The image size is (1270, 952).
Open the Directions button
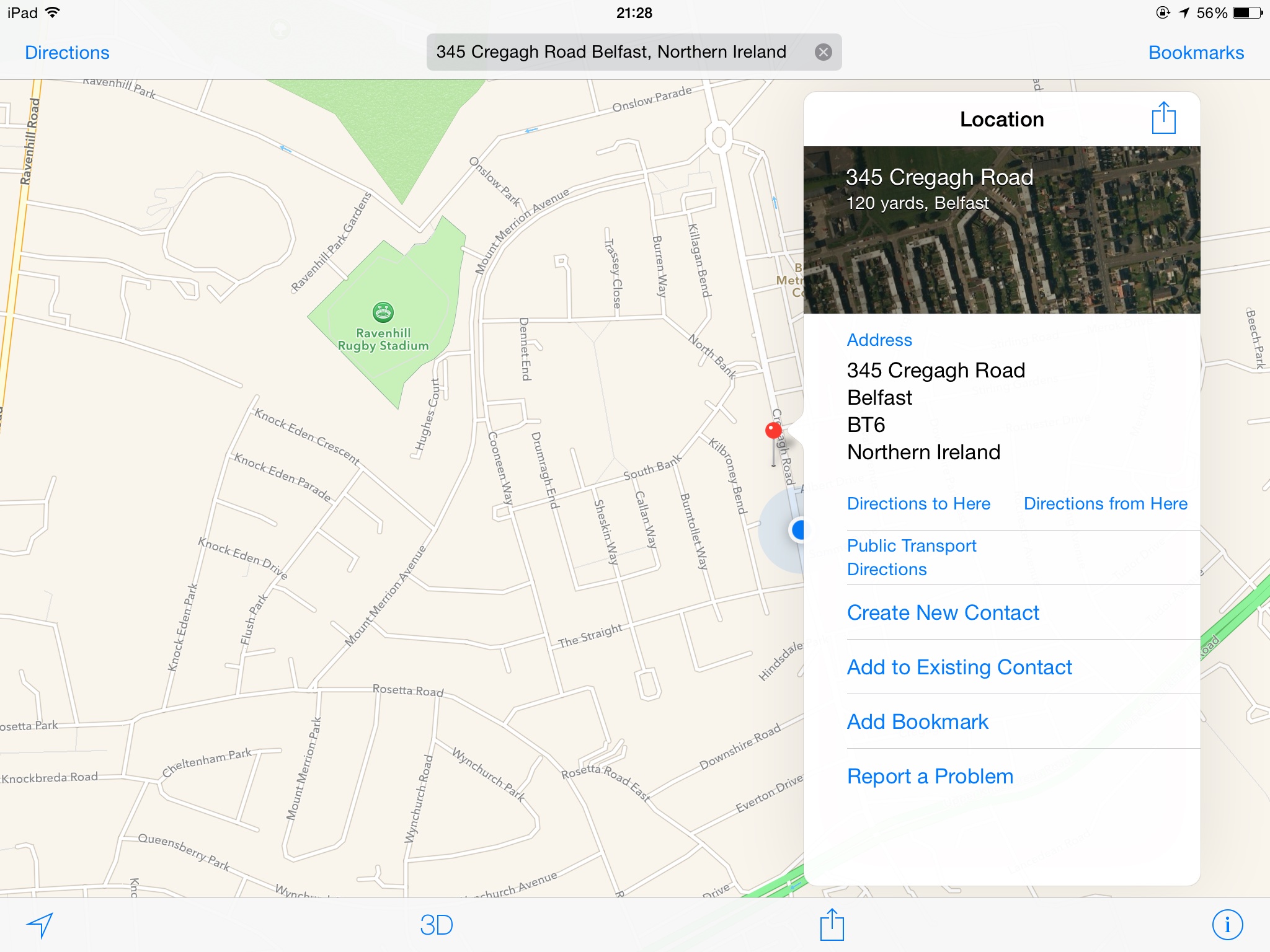[67, 53]
